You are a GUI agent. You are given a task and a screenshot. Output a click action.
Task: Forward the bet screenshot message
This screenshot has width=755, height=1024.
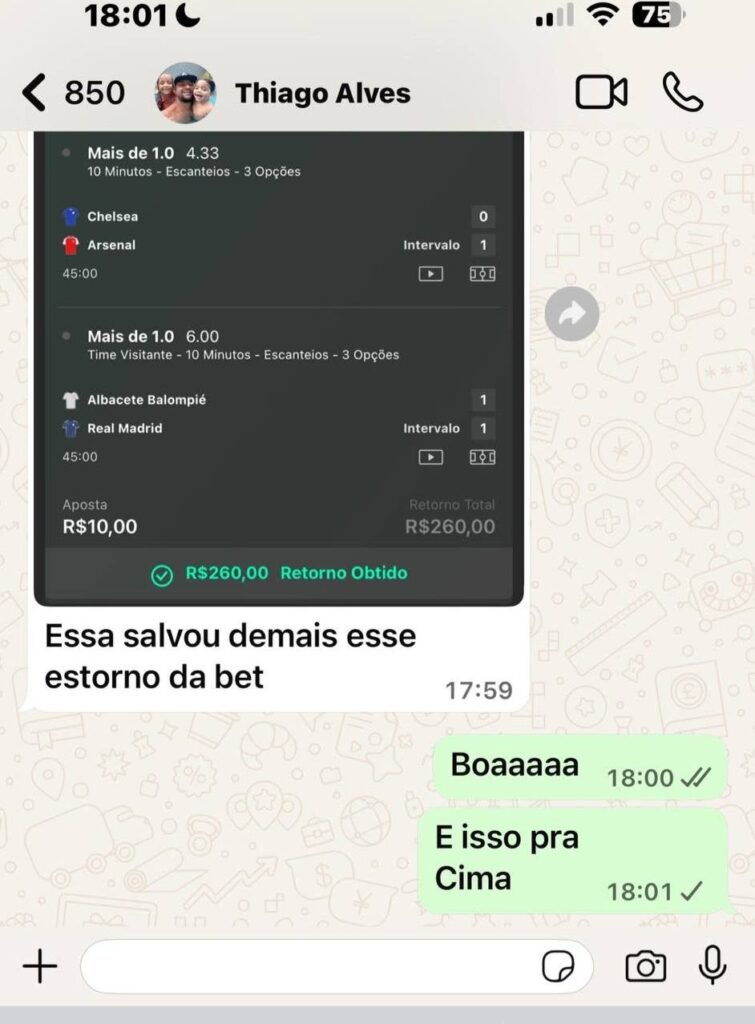pyautogui.click(x=572, y=315)
